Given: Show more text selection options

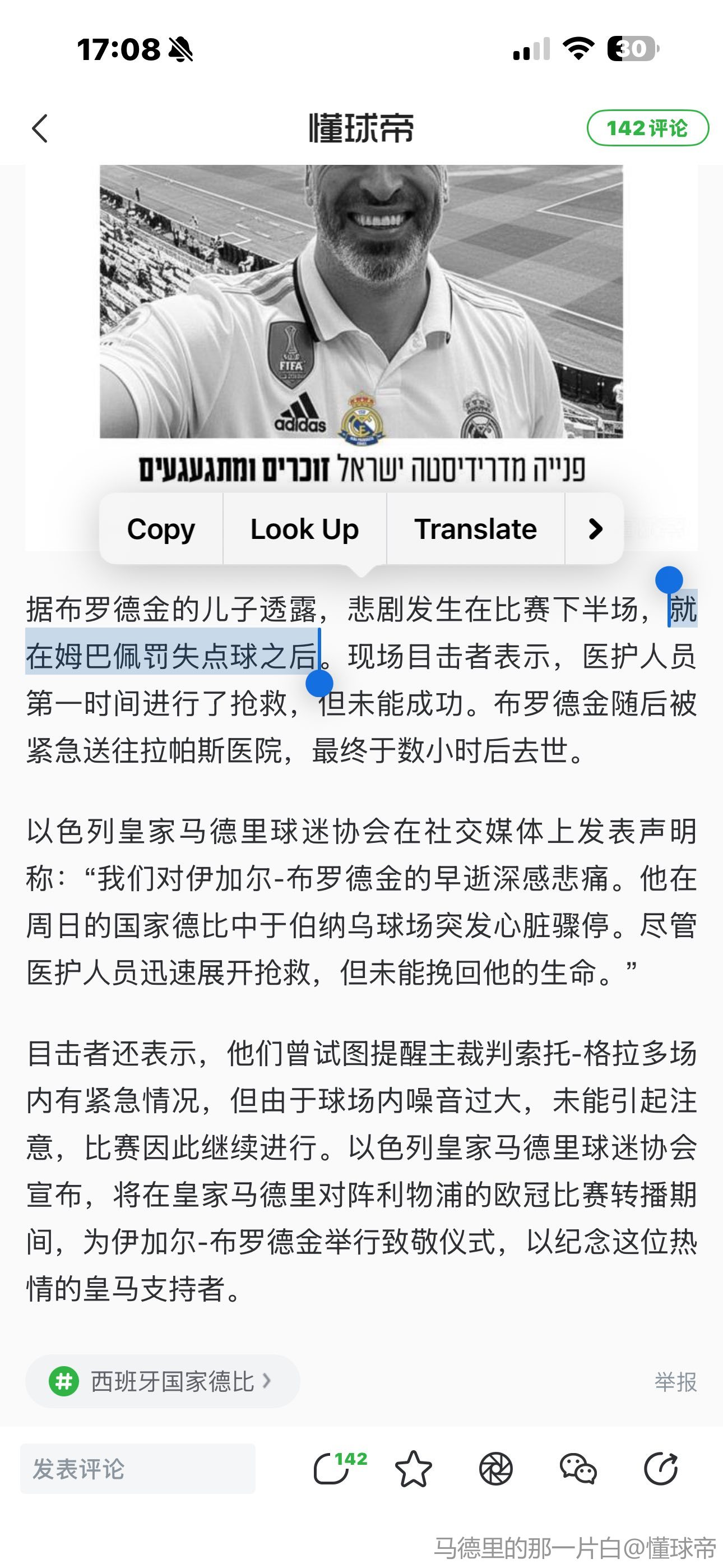Looking at the screenshot, I should (x=595, y=529).
